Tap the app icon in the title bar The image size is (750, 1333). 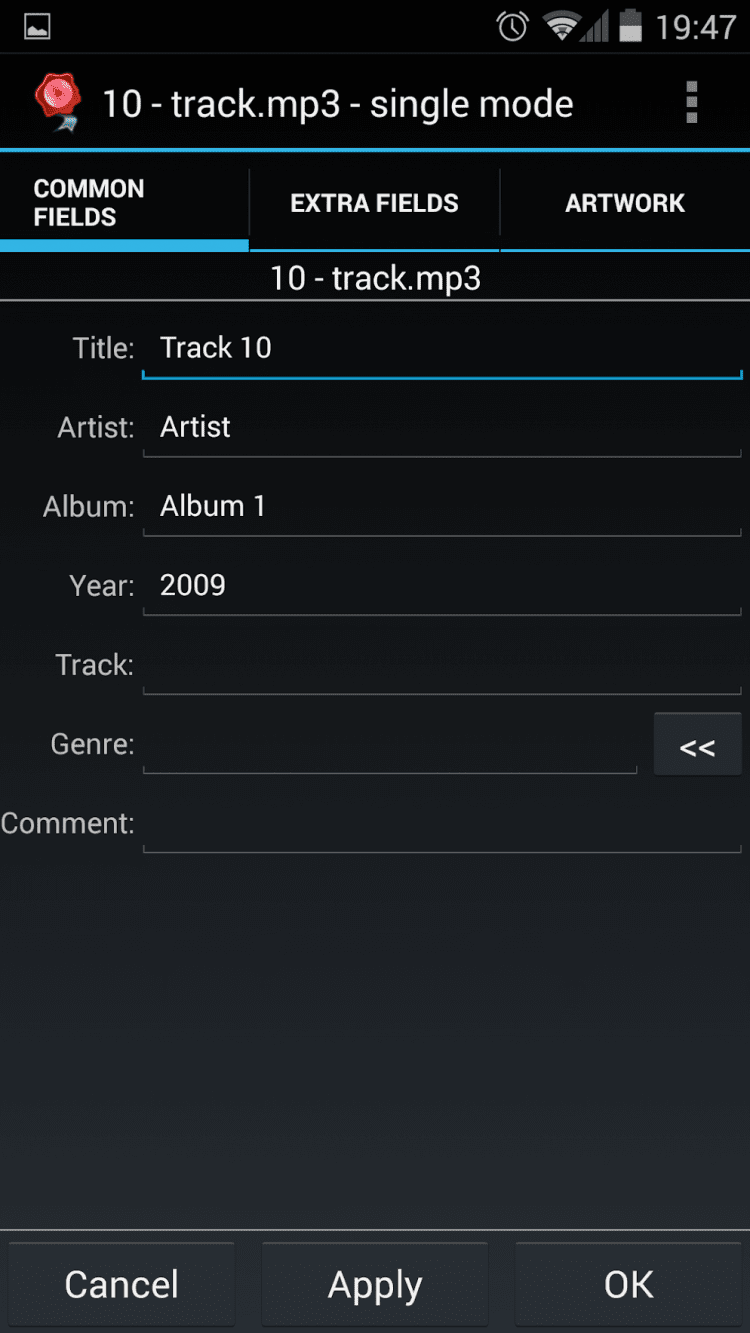coord(58,103)
